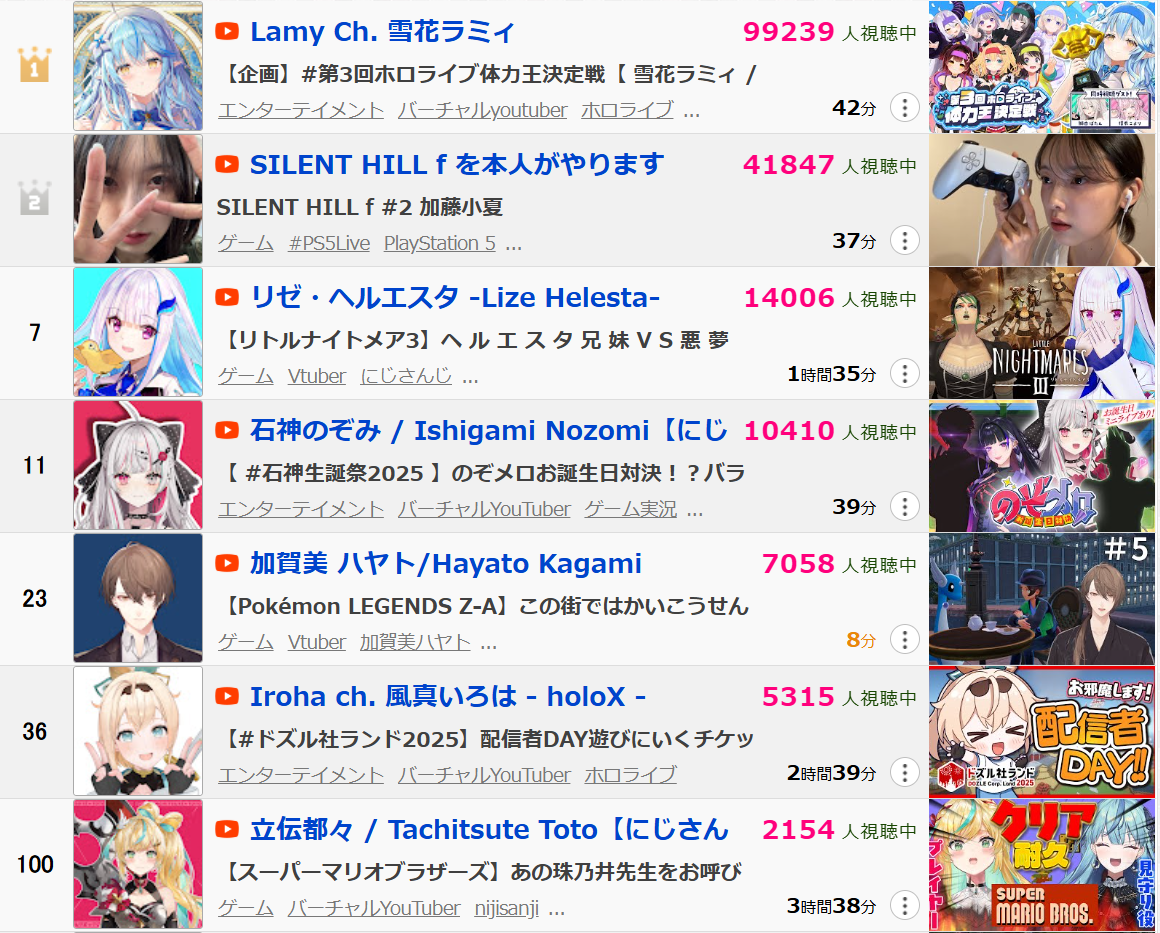Open options menu for Ishigami Nozomi stream

904,506
